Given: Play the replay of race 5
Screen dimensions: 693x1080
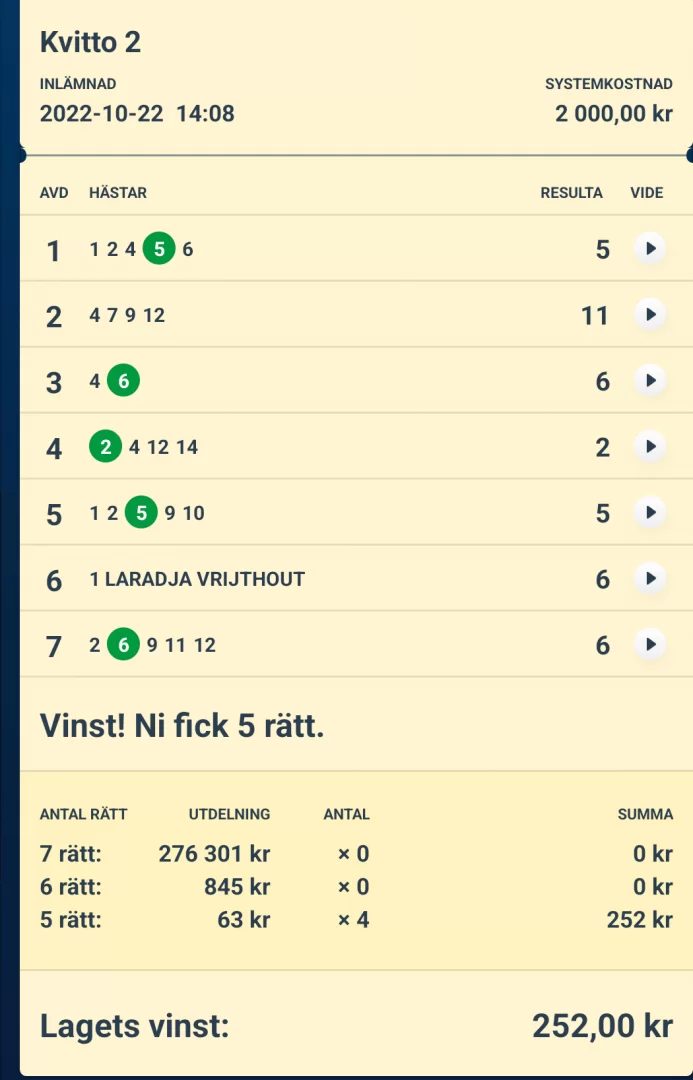Looking at the screenshot, I should click(650, 513).
